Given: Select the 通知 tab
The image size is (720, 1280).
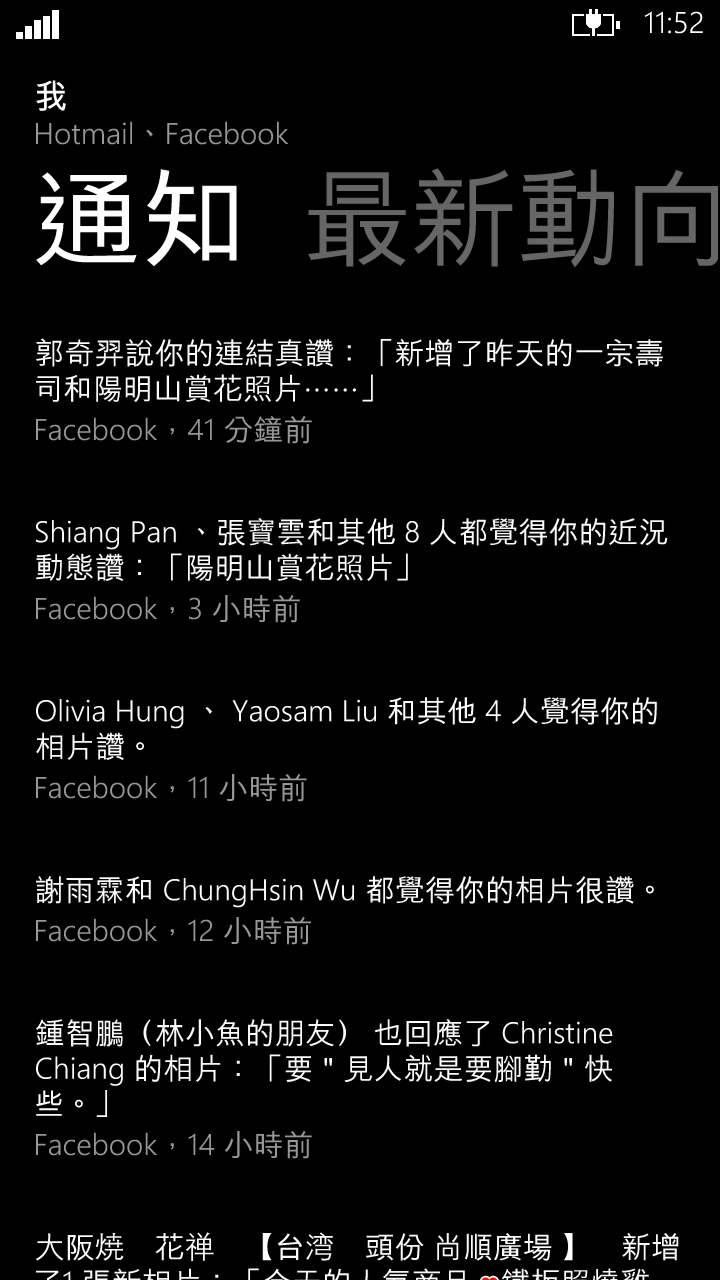Looking at the screenshot, I should 138,220.
